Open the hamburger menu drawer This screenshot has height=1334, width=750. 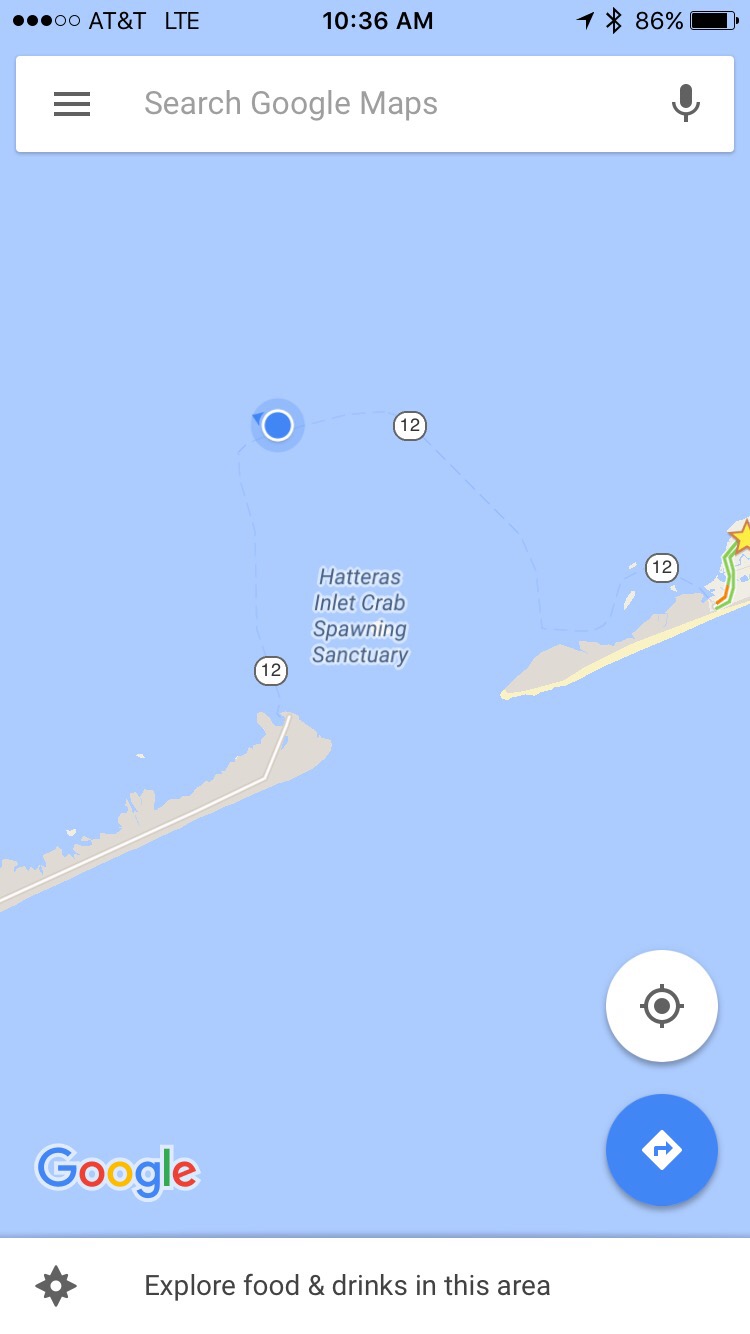coord(72,104)
